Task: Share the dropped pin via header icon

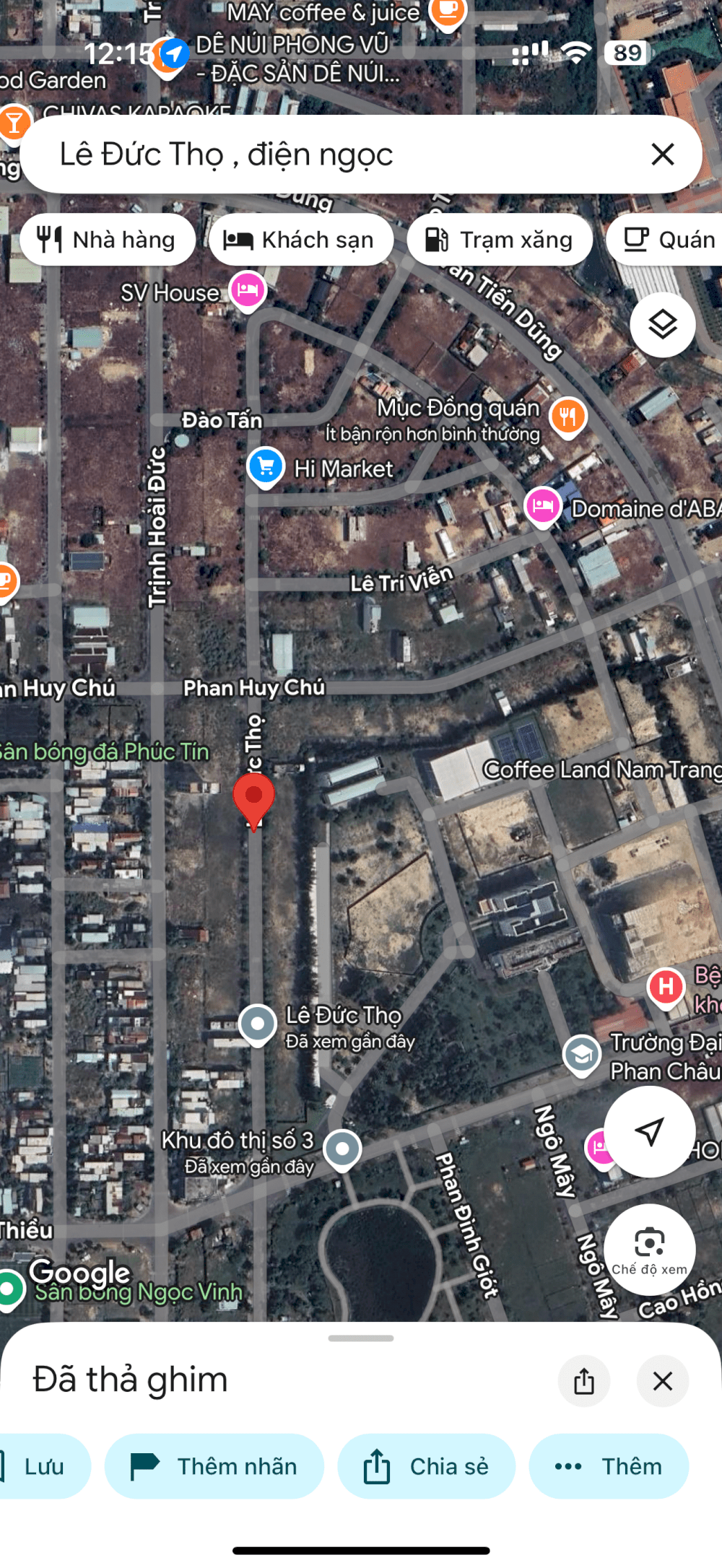Action: [583, 1381]
